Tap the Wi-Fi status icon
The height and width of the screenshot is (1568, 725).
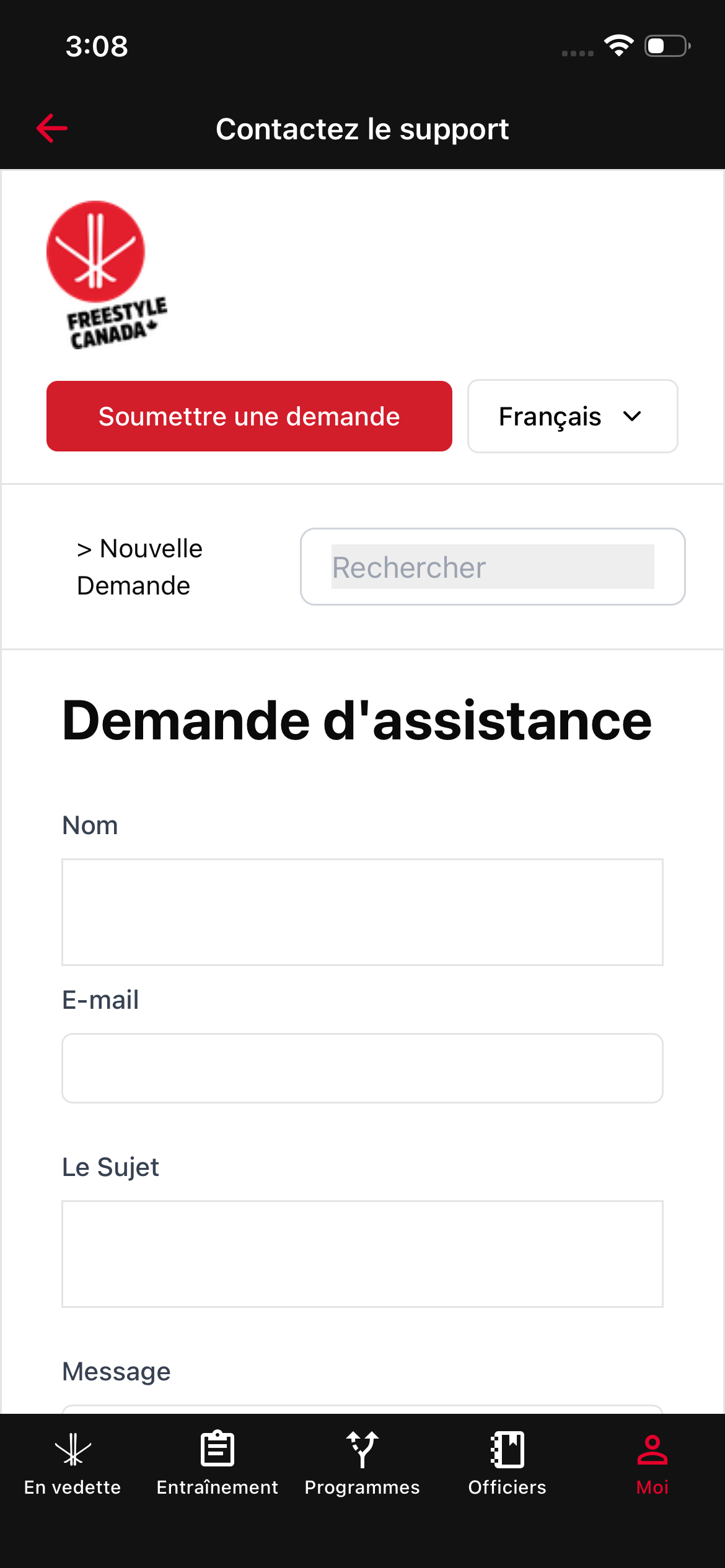(x=619, y=45)
